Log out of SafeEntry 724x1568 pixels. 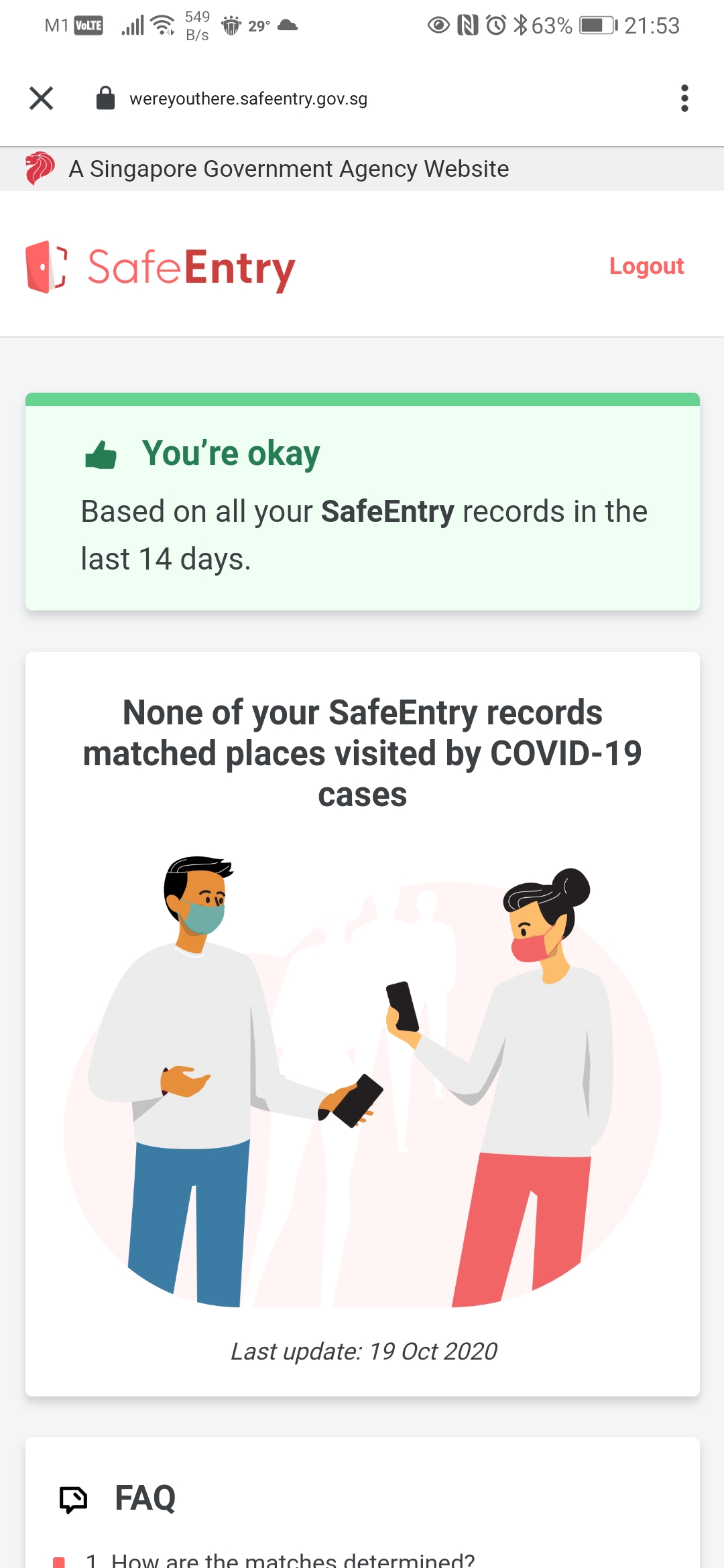[646, 266]
